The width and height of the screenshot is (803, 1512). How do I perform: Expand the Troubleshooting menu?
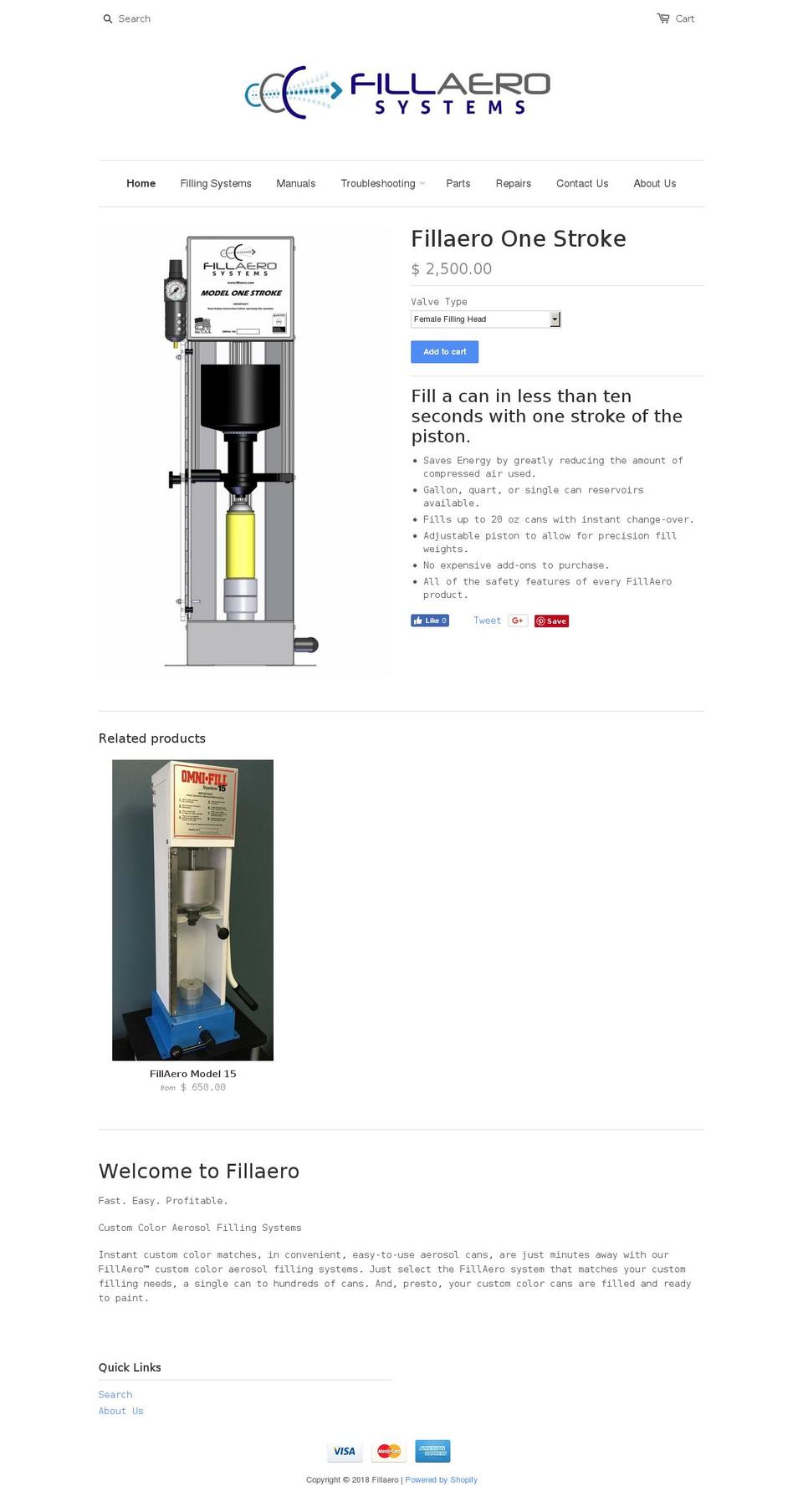(x=382, y=183)
